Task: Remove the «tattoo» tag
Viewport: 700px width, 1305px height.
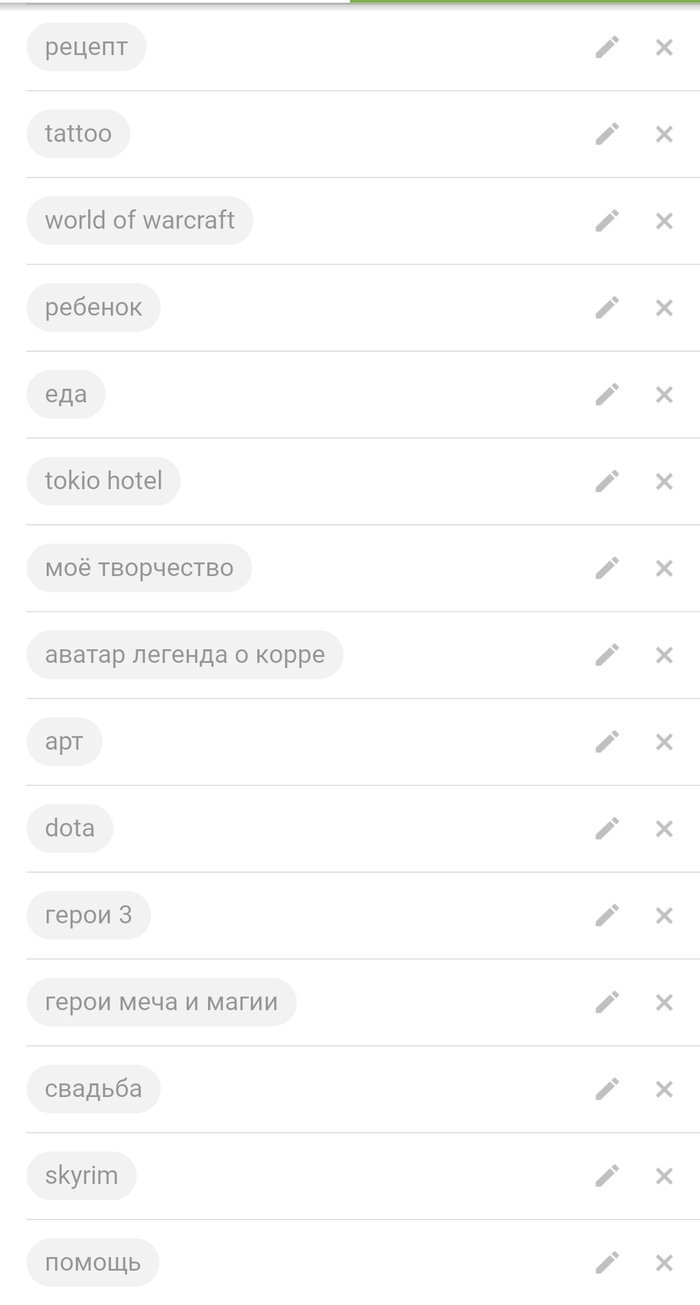Action: tap(664, 134)
